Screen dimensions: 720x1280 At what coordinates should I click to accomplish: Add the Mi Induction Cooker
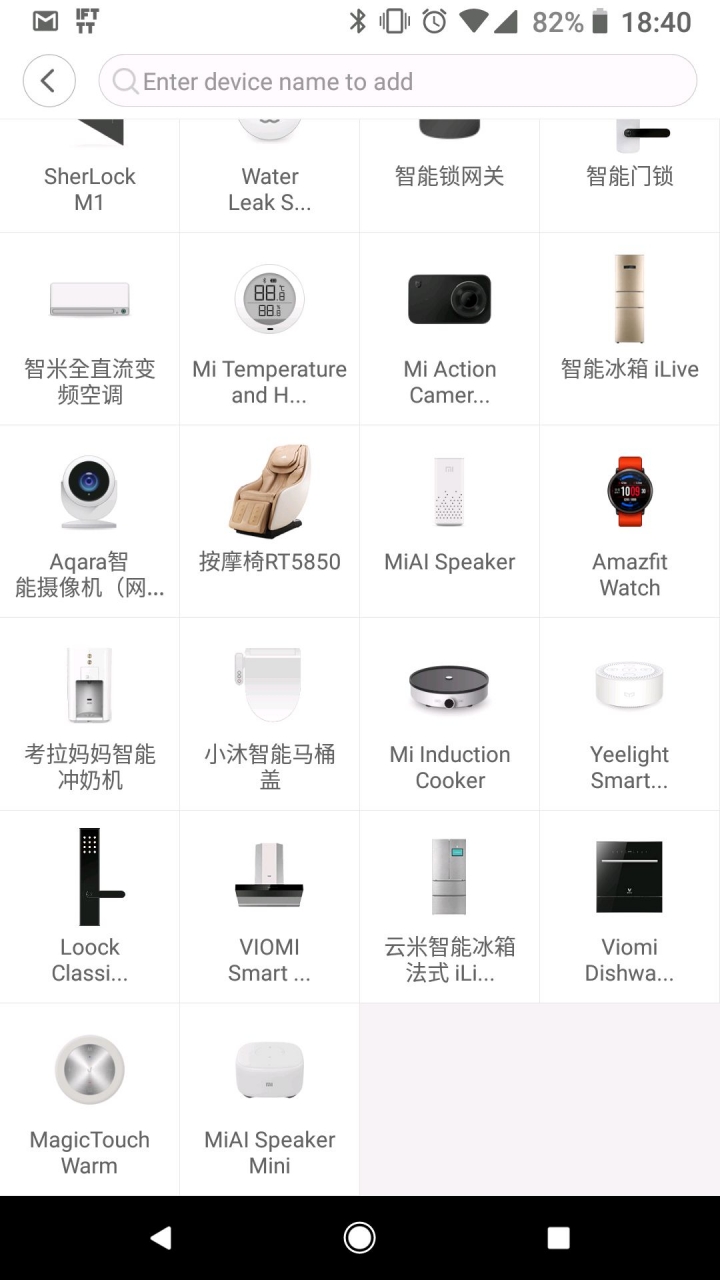click(450, 714)
